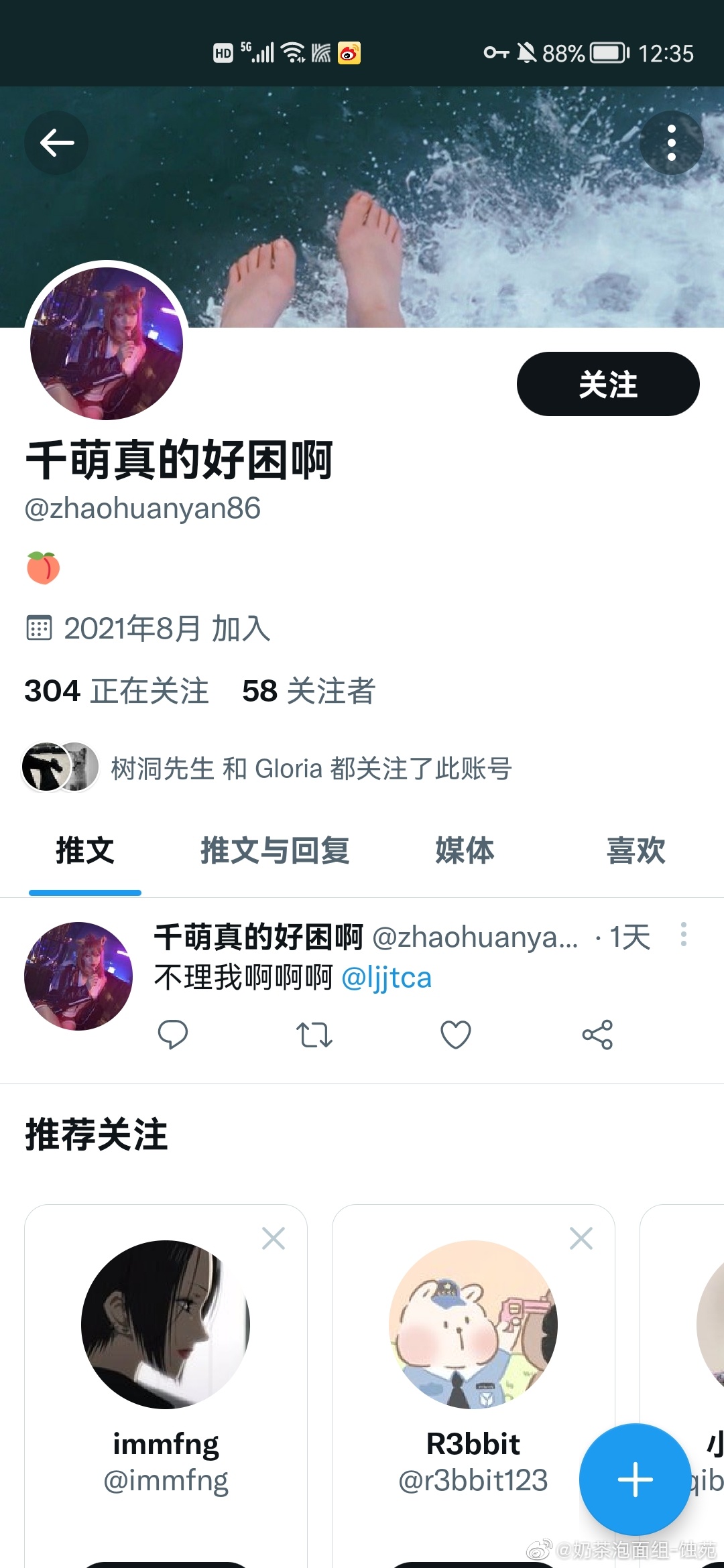Switch to the 推文与回复 tab
The height and width of the screenshot is (1568, 724).
tap(275, 851)
